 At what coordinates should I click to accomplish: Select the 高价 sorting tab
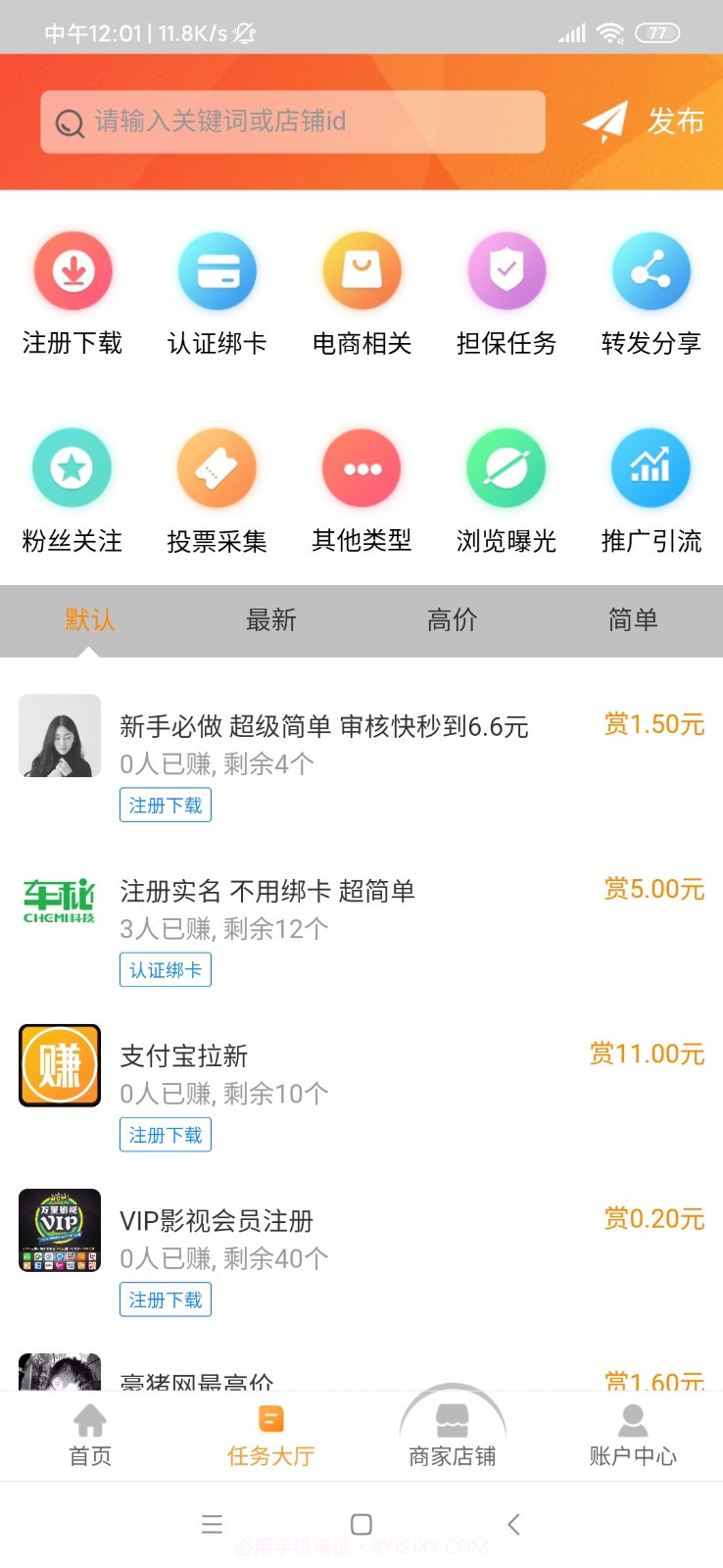452,619
